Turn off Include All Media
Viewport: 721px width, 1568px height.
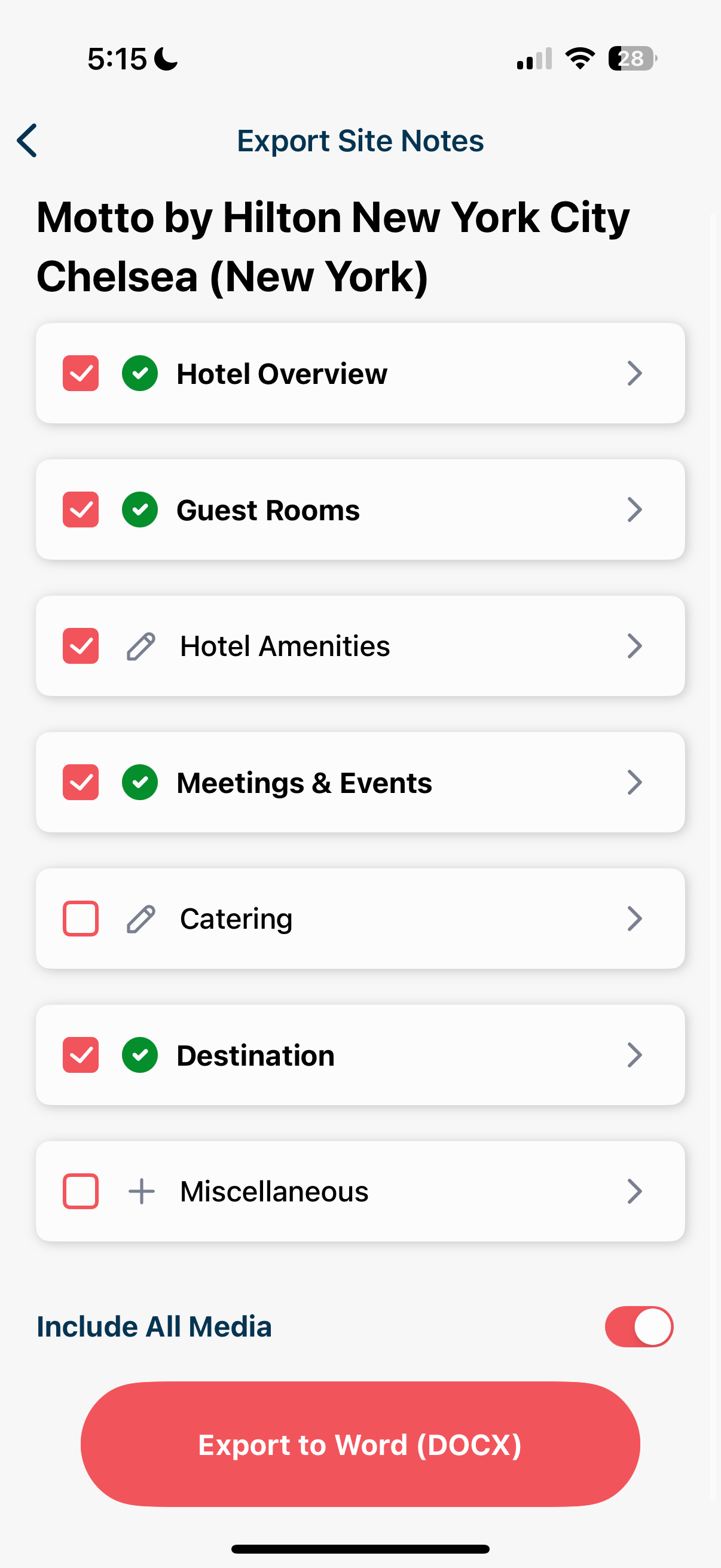638,1326
